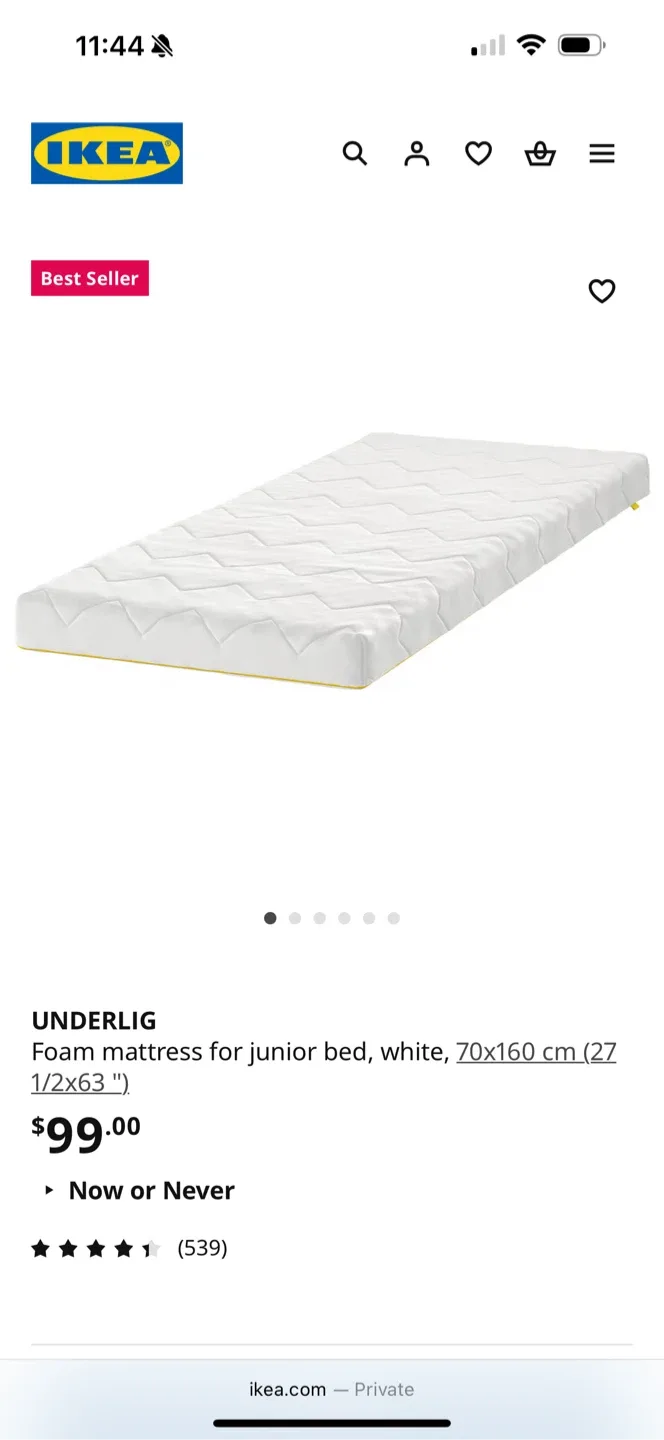Open the UNDERLIG mattress product image
Image resolution: width=664 pixels, height=1440 pixels.
click(x=332, y=560)
